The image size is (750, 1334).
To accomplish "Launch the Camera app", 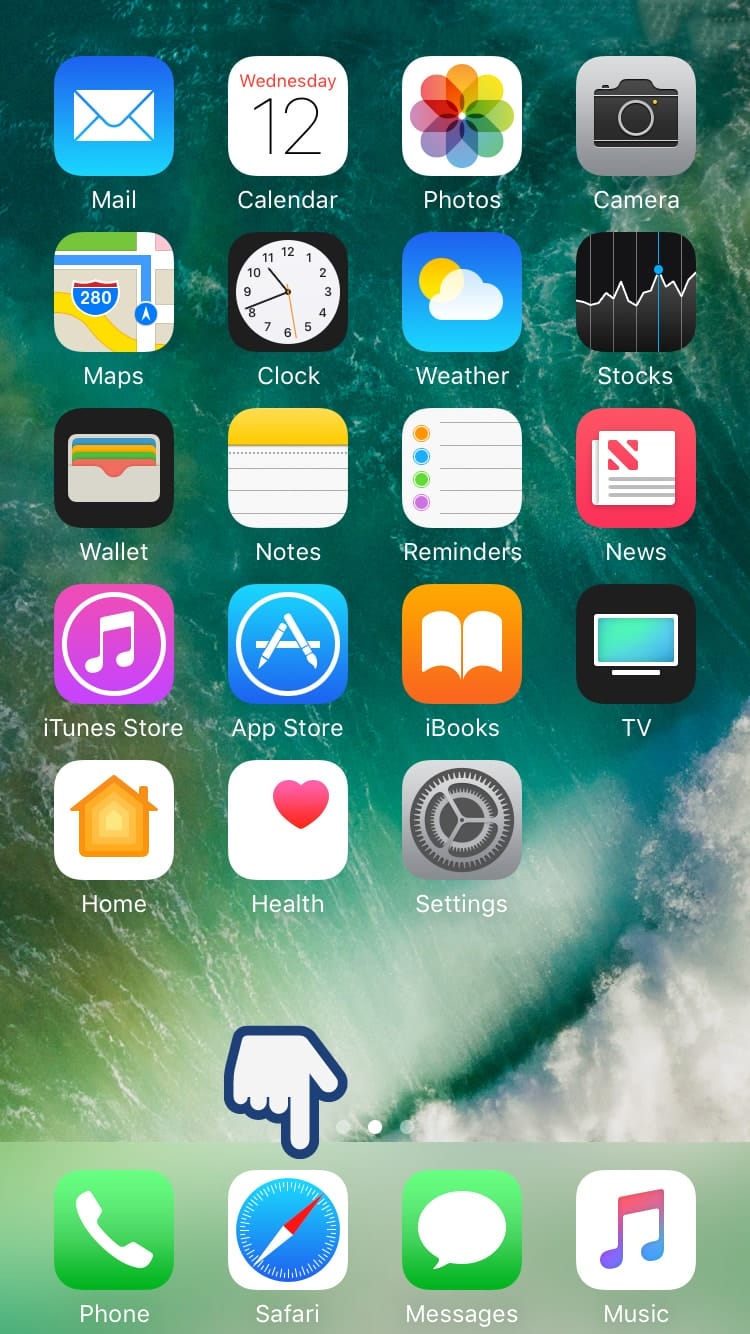I will coord(636,116).
